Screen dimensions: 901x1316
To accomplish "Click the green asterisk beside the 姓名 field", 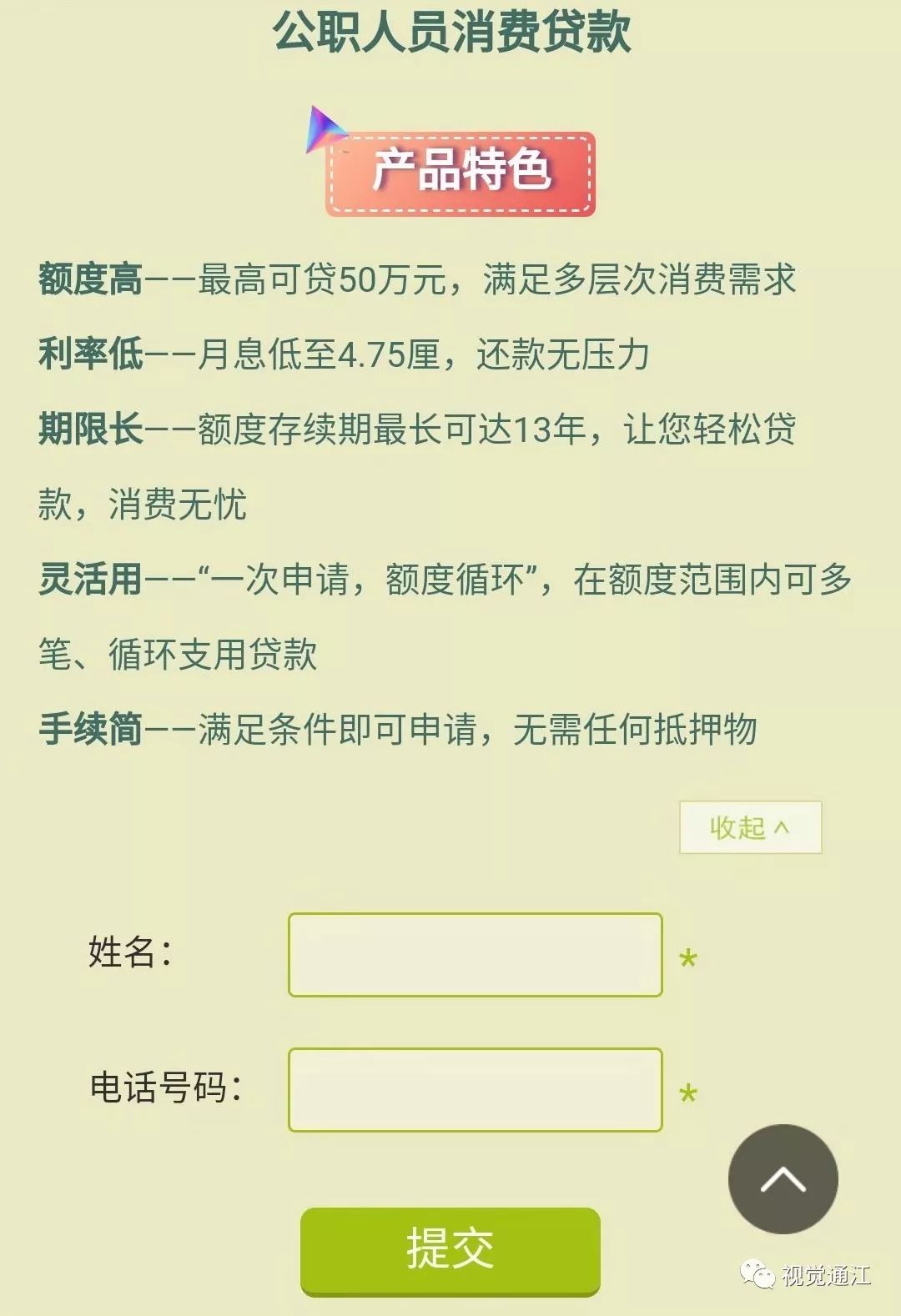I will click(x=687, y=959).
